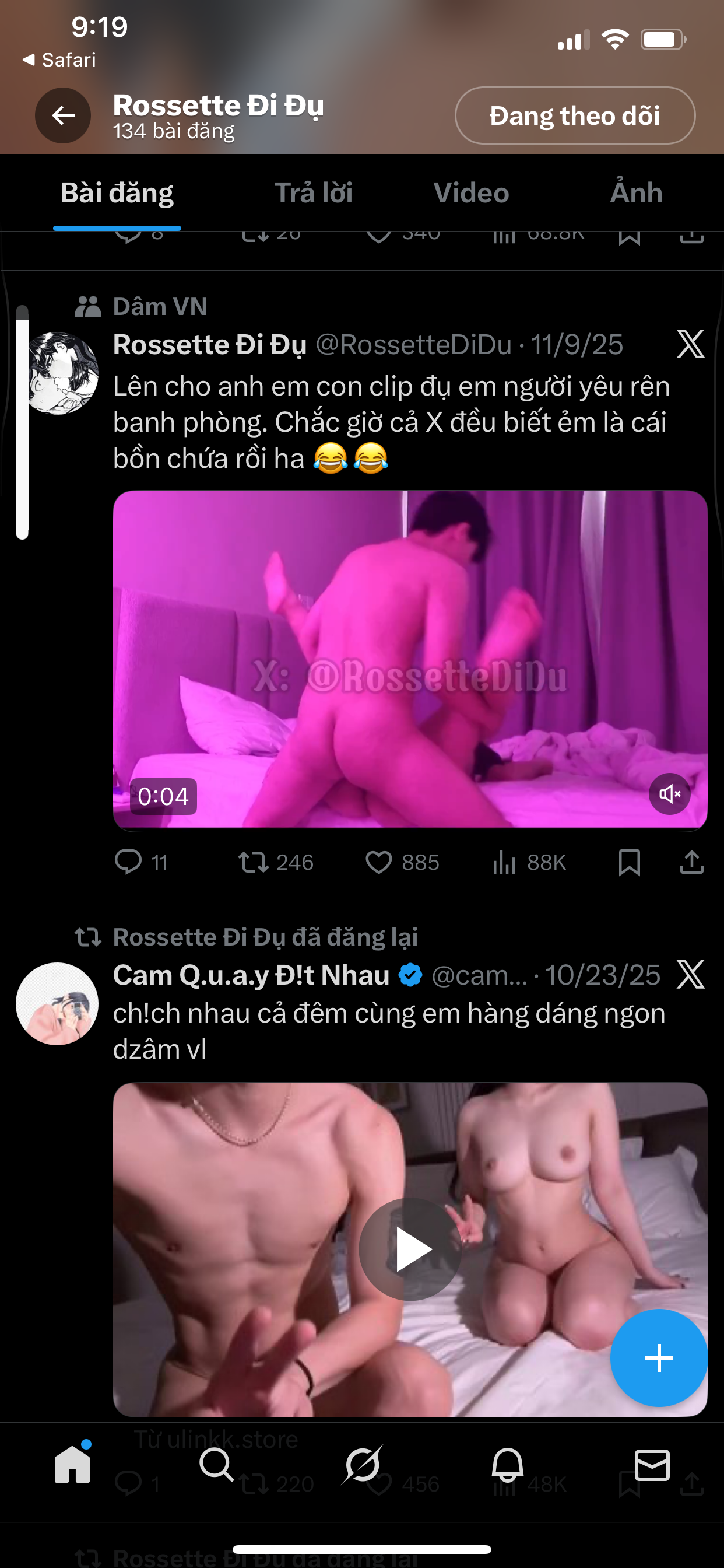Viewport: 724px width, 1568px height.
Task: Like the post with 885 likes
Action: pyautogui.click(x=378, y=862)
